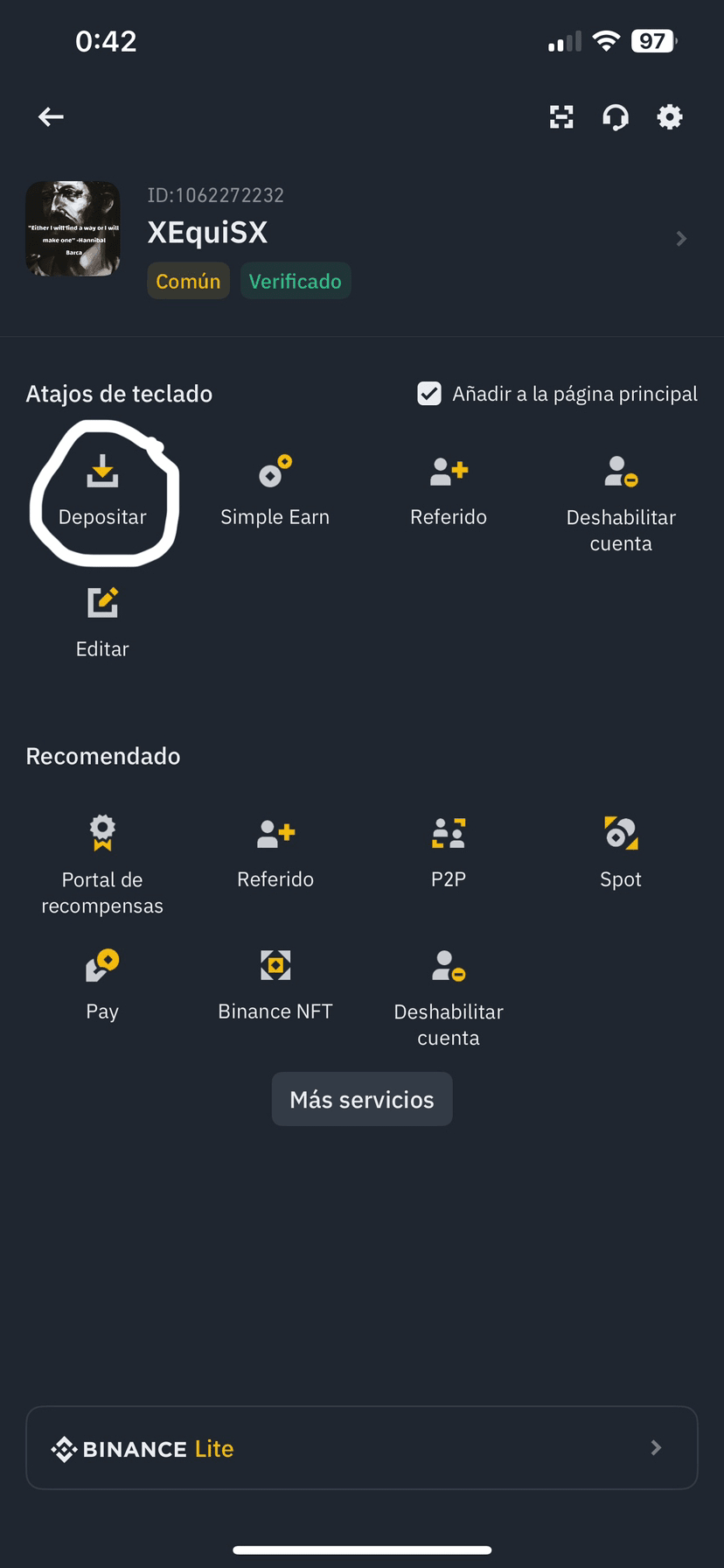Screen dimensions: 724x1568
Task: Tap Más servicios button
Action: 362,1099
